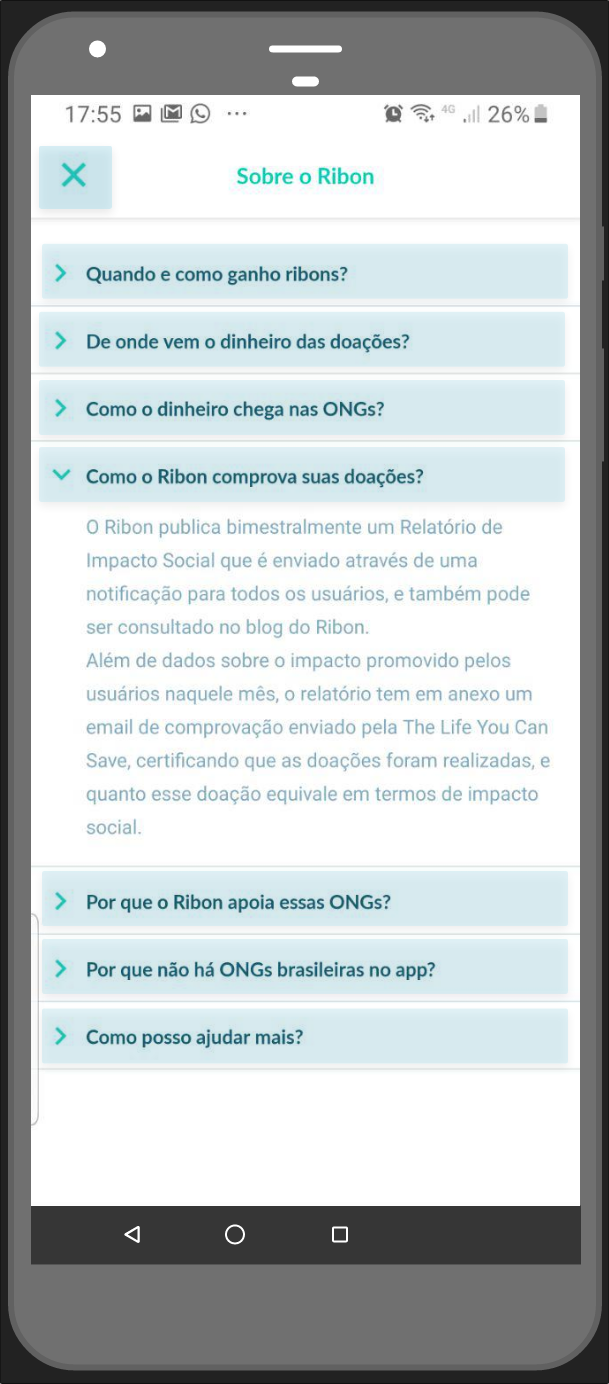Expand 'Por que não há ONGs brasileiras no app?'
609x1384 pixels.
[305, 967]
